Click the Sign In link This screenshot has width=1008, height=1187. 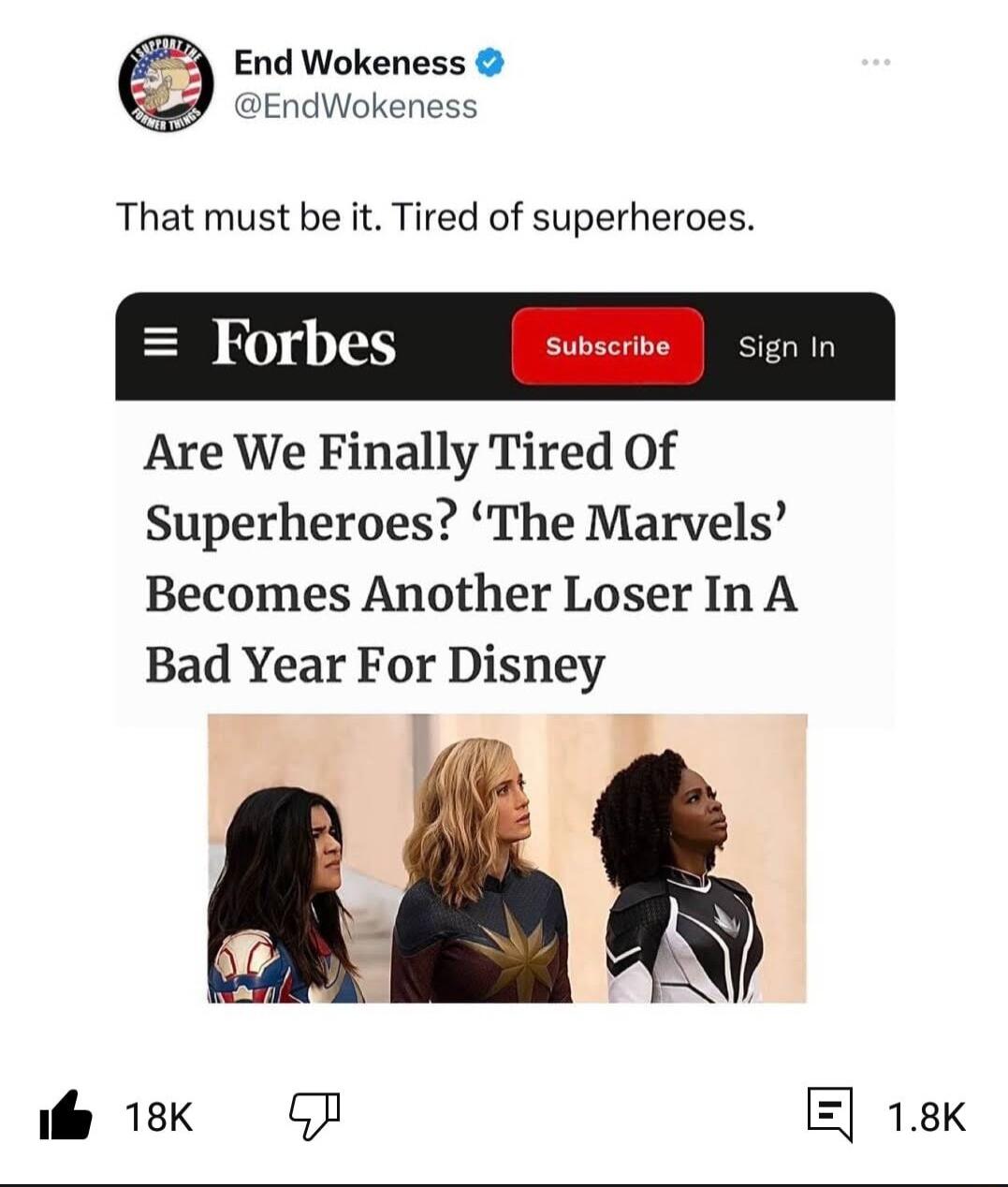click(787, 348)
